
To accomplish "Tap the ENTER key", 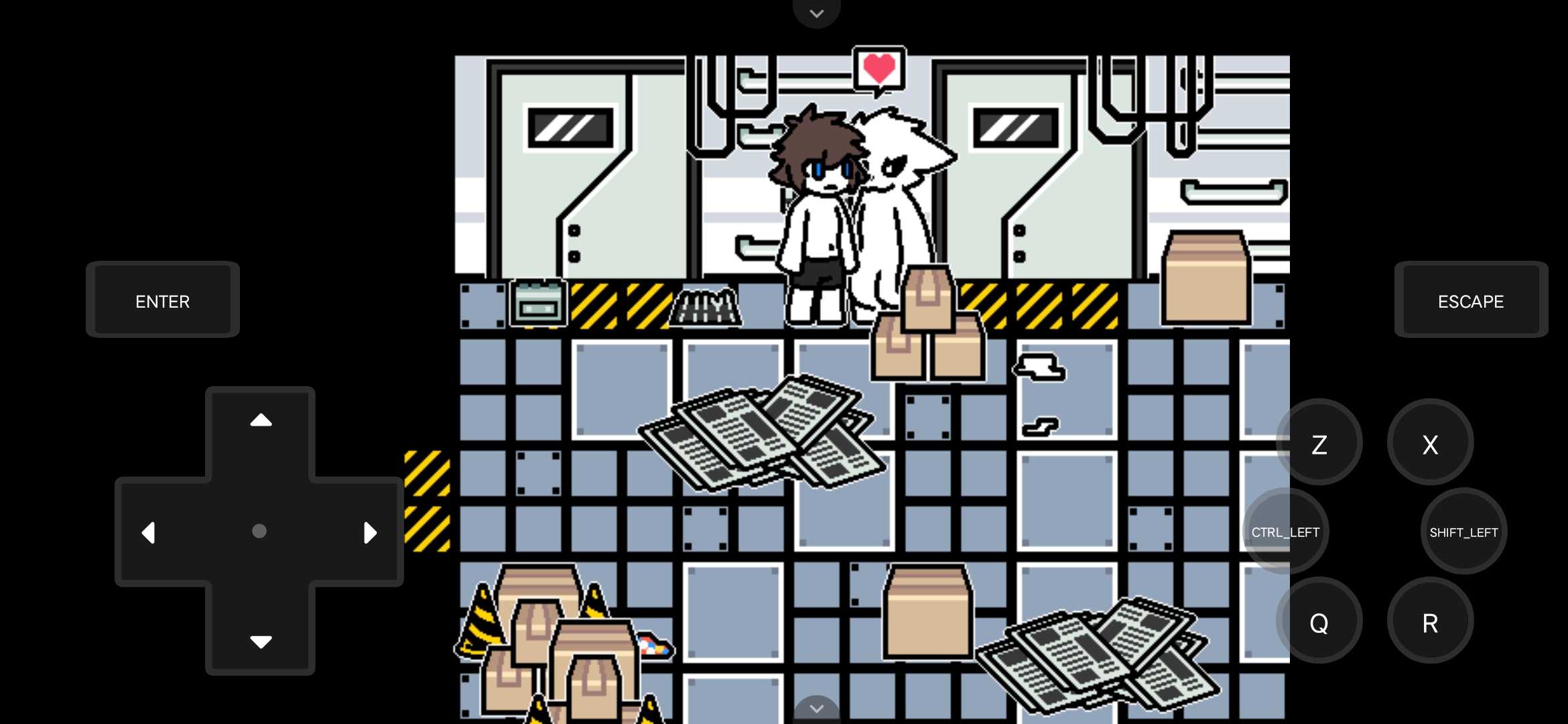I will pos(163,301).
